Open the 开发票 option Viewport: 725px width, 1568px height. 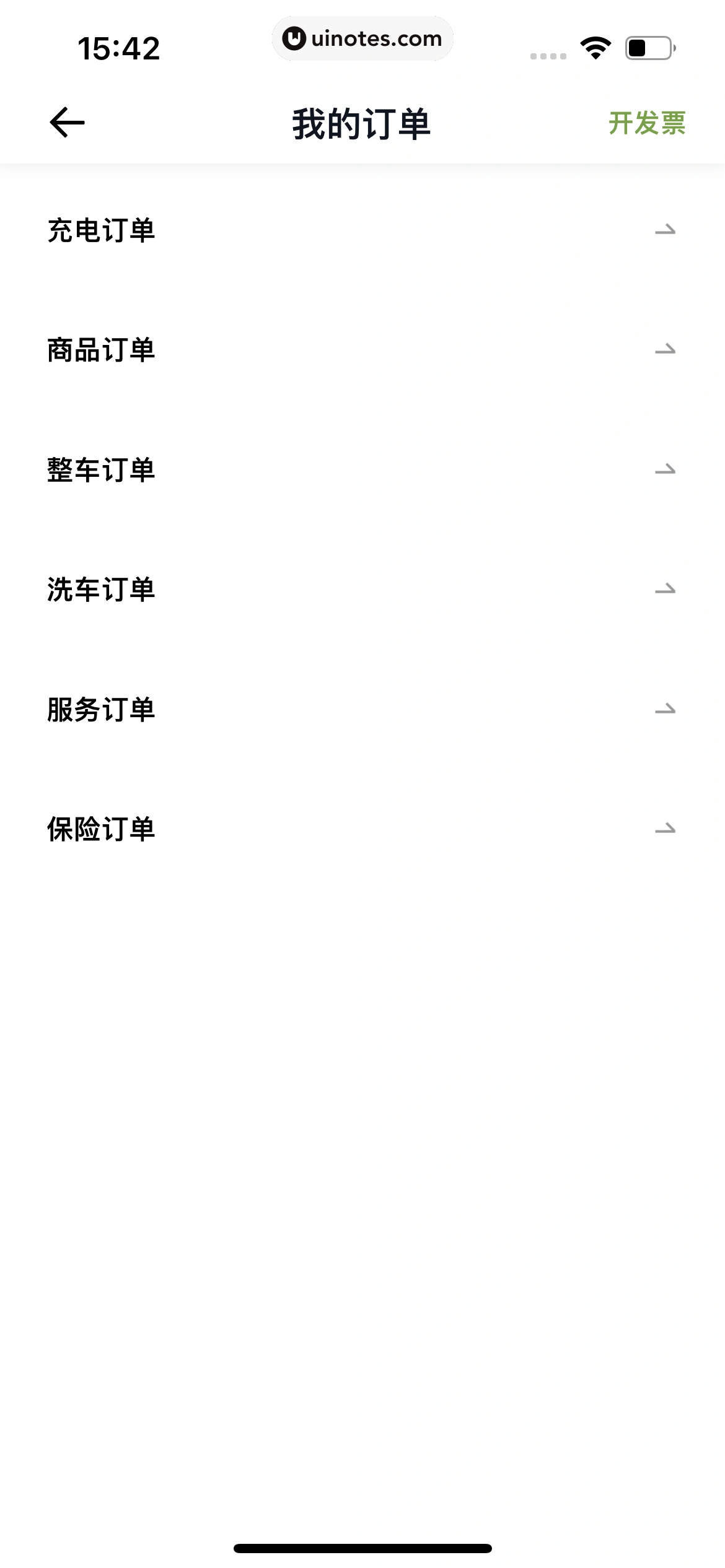(648, 123)
